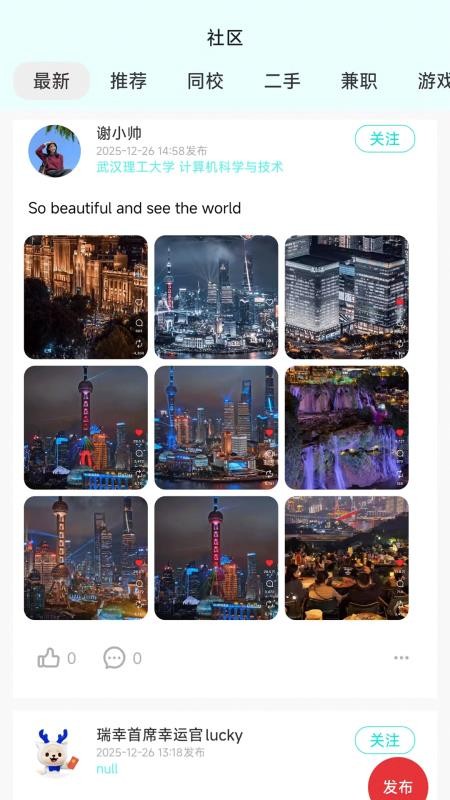Open the 同校 tab
The image size is (450, 800).
(x=205, y=81)
